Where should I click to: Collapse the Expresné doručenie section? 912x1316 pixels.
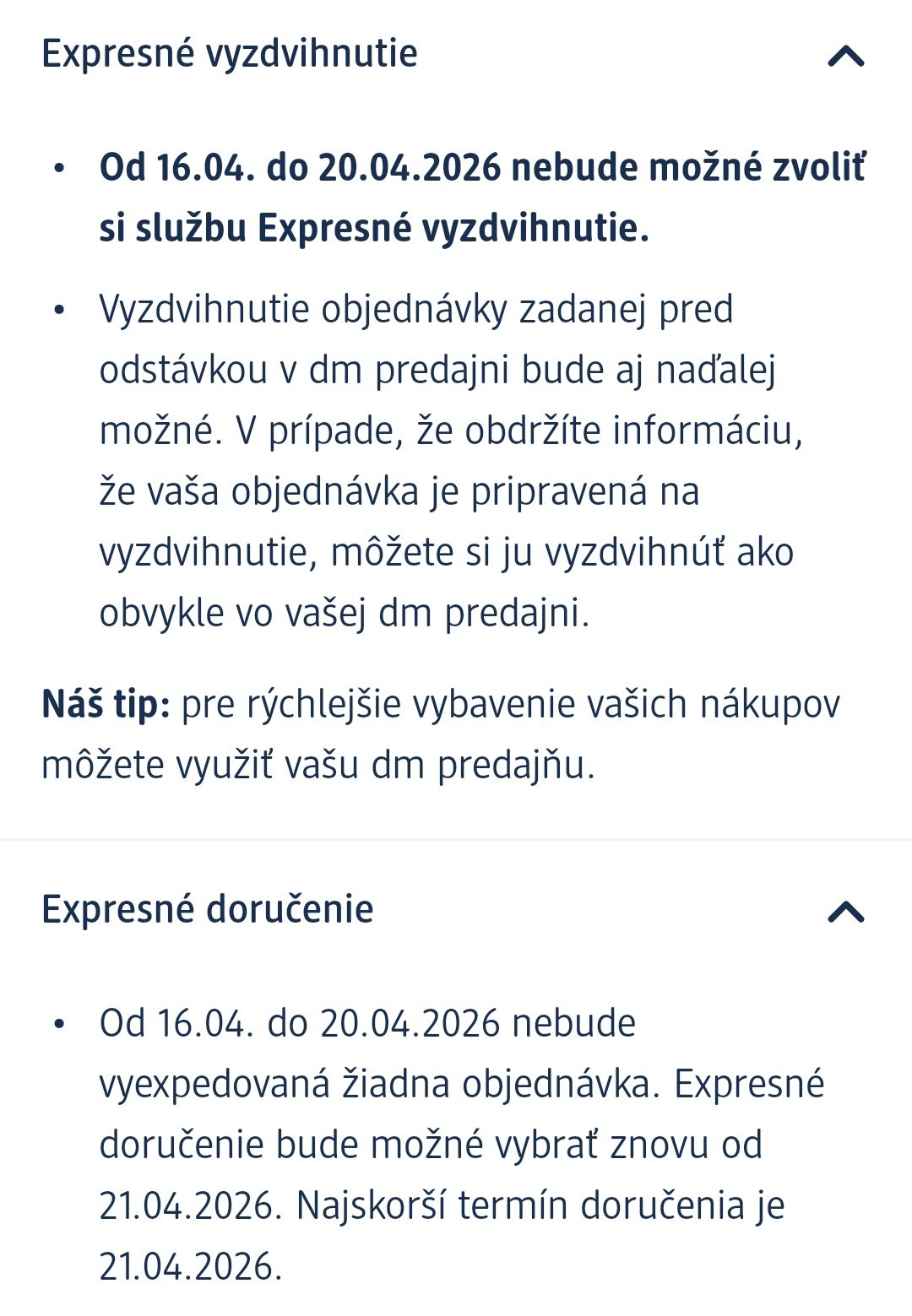(846, 912)
